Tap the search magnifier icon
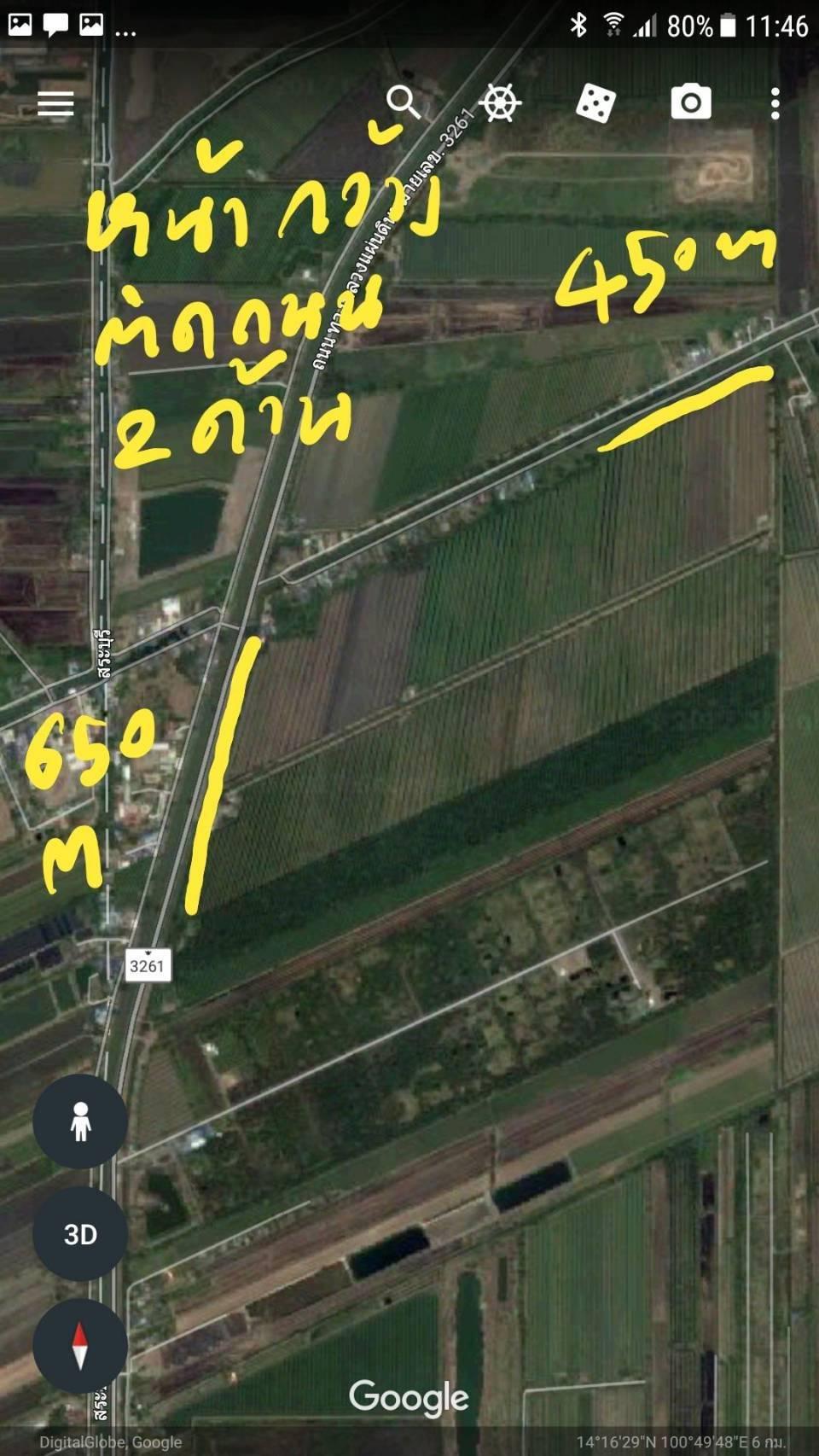 [x=403, y=102]
